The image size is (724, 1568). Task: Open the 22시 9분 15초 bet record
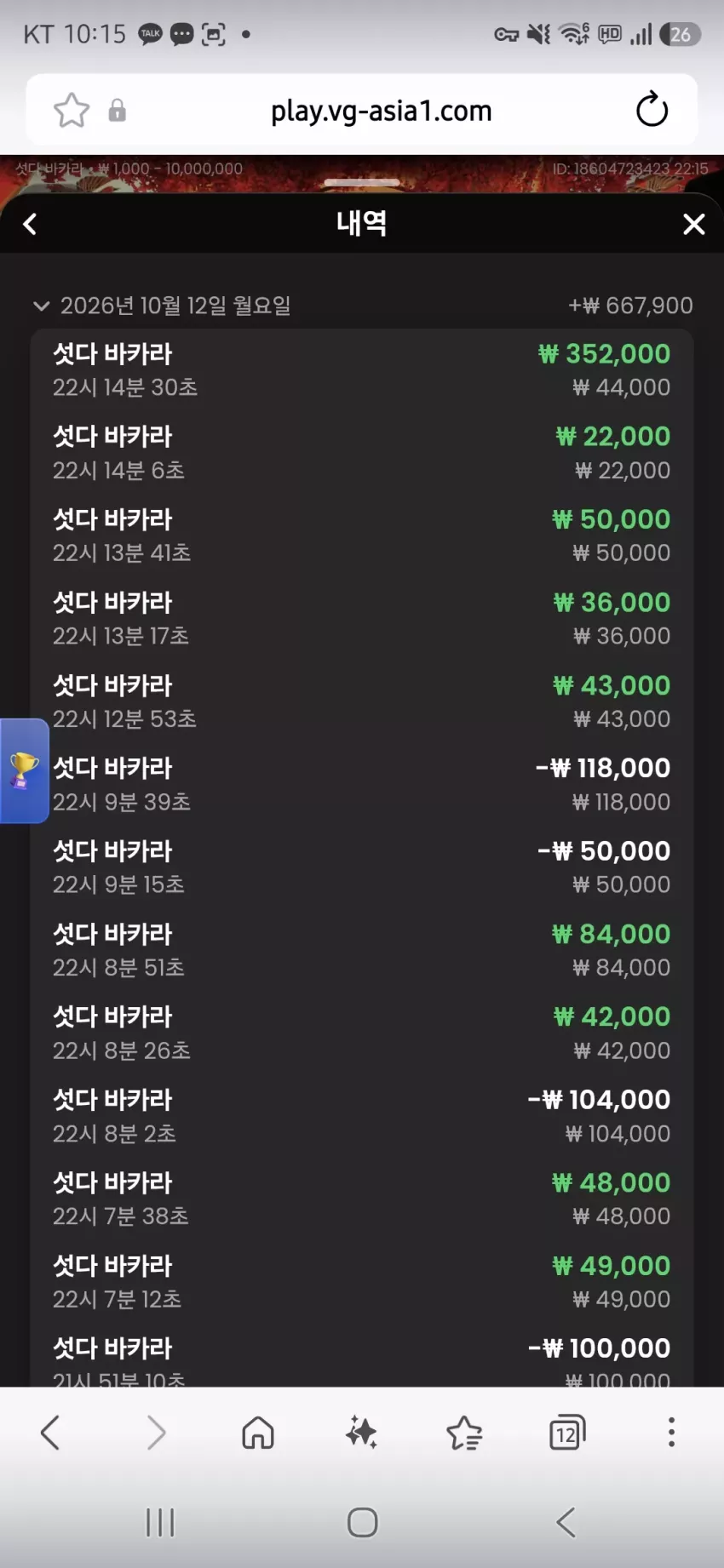pyautogui.click(x=362, y=867)
